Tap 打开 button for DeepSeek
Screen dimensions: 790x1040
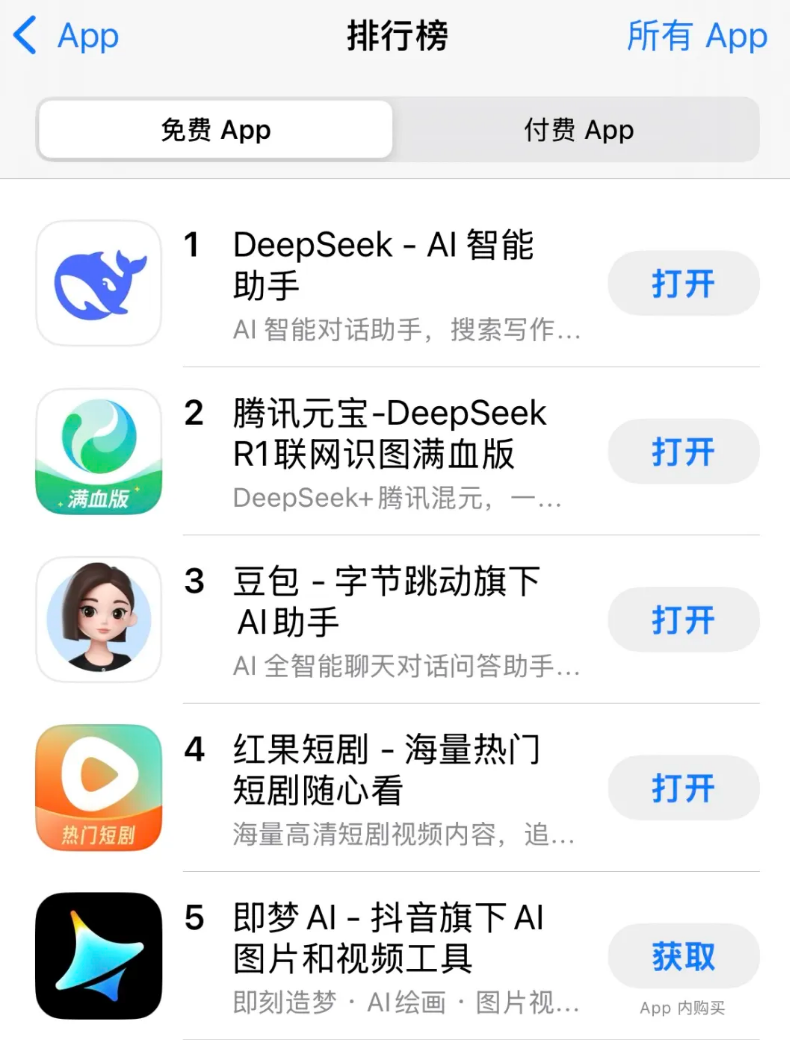(x=683, y=284)
